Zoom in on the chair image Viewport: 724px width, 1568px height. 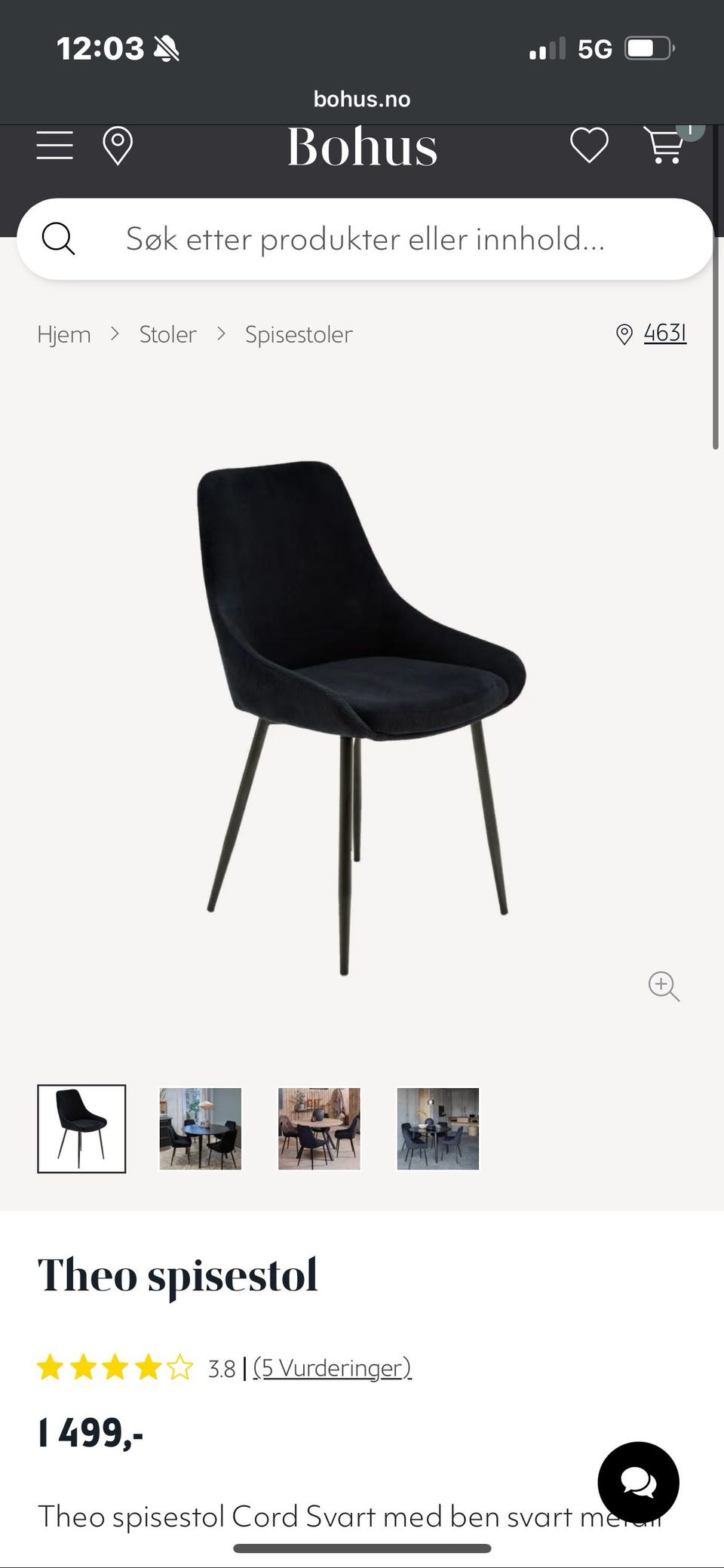pos(664,985)
